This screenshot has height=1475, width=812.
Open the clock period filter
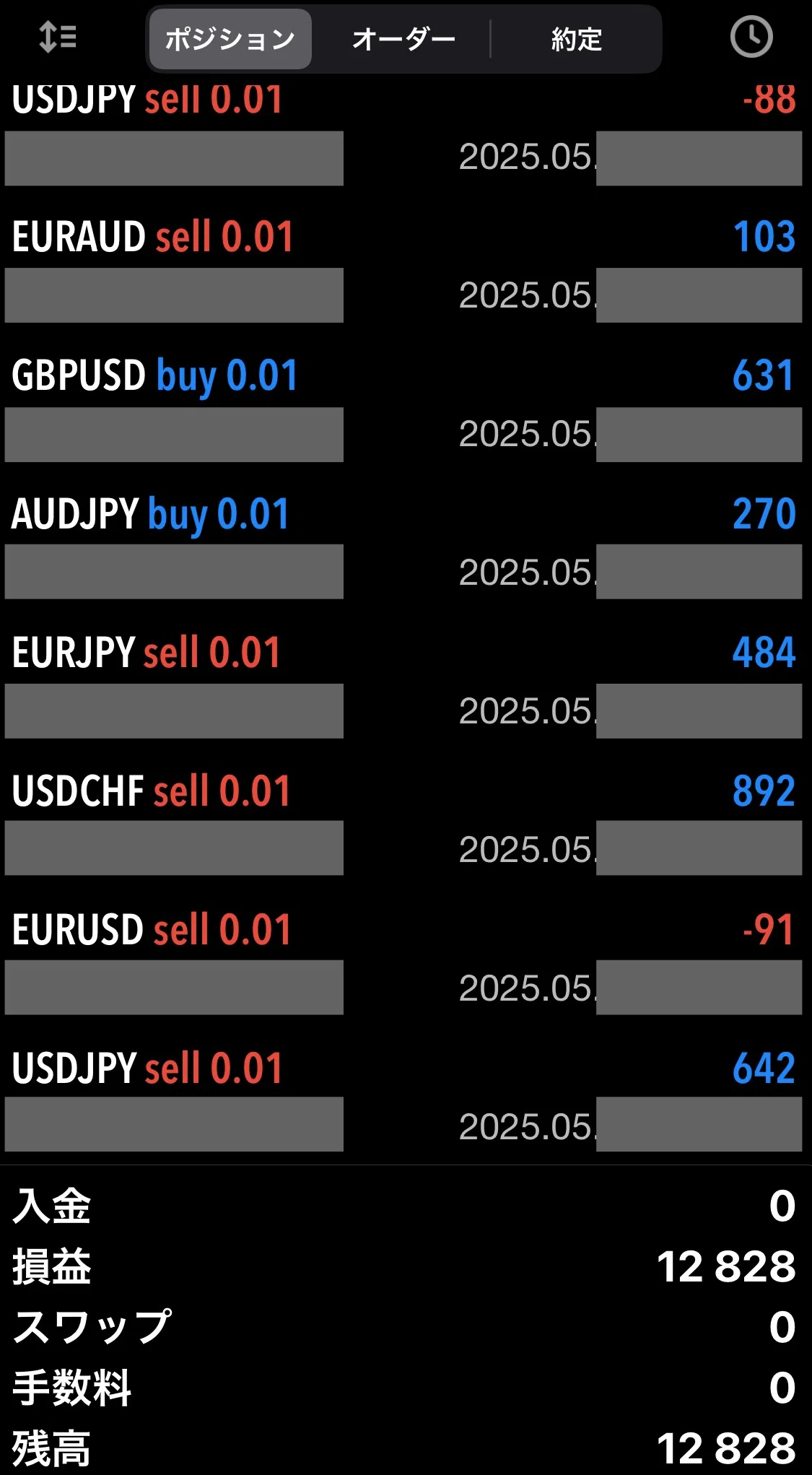[x=751, y=38]
